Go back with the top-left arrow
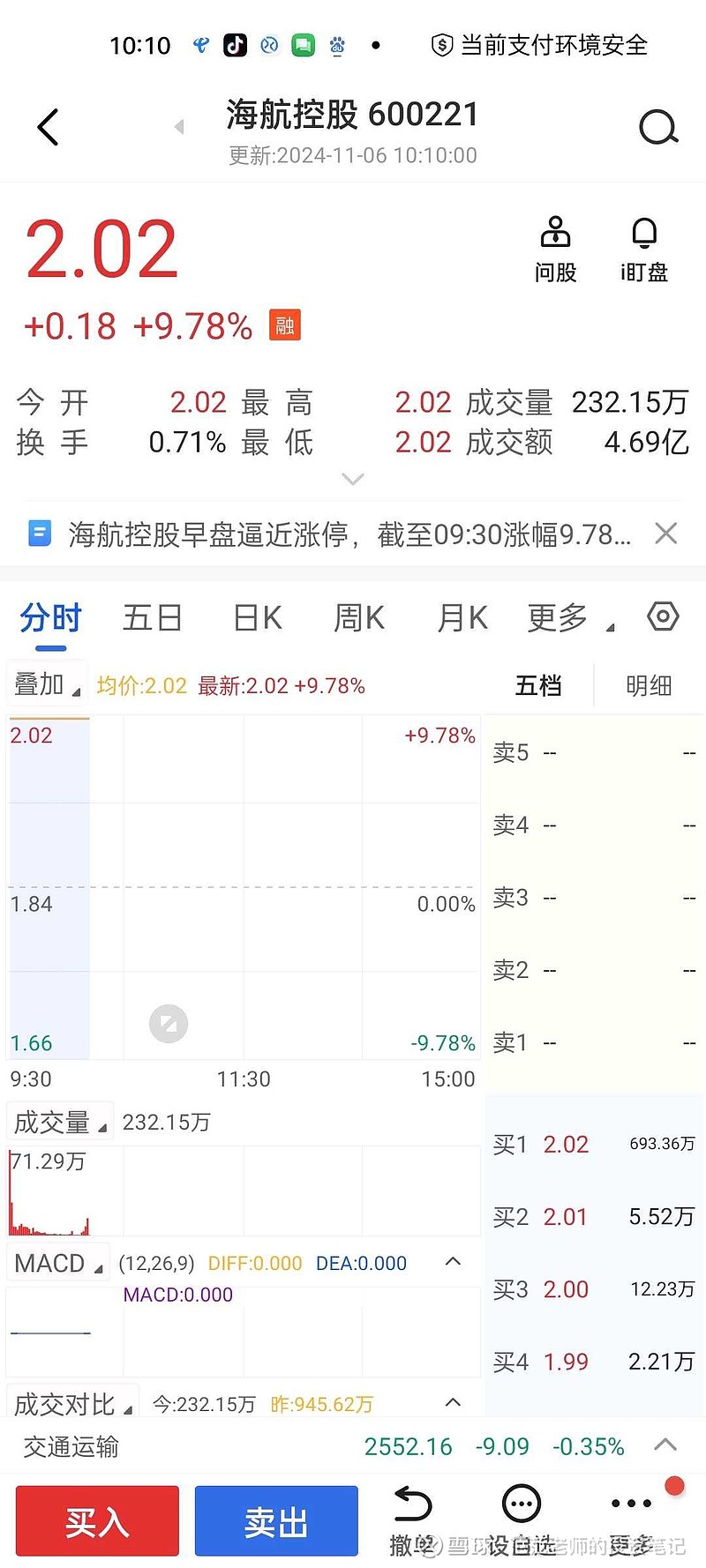 click(x=49, y=127)
